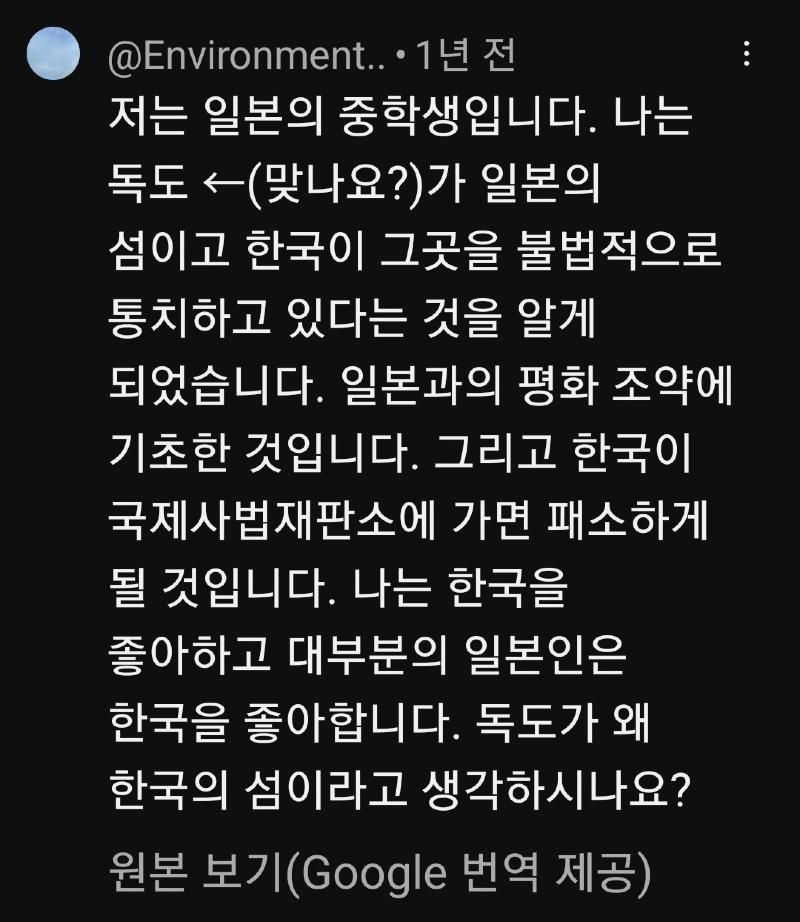Open the comment's three-dot overflow menu
Viewport: 800px width, 922px height.
[x=746, y=54]
